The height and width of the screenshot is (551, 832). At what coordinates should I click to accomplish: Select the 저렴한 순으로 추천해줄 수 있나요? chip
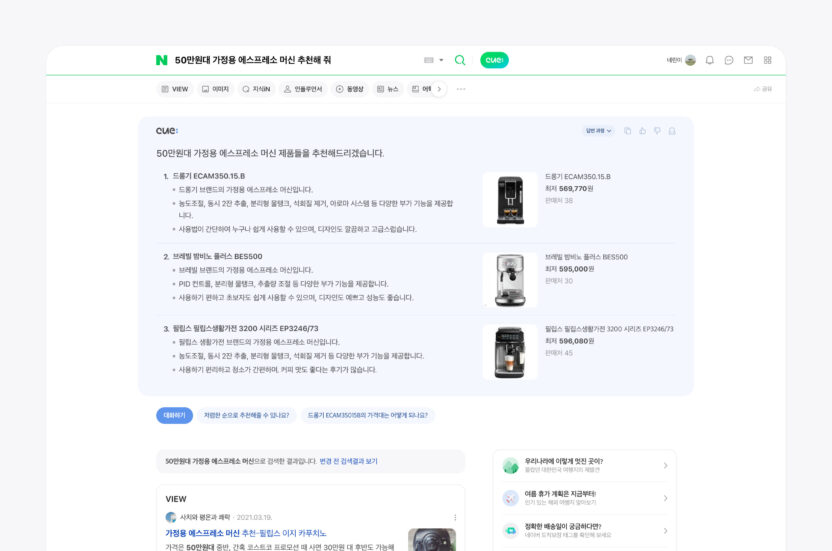point(246,415)
